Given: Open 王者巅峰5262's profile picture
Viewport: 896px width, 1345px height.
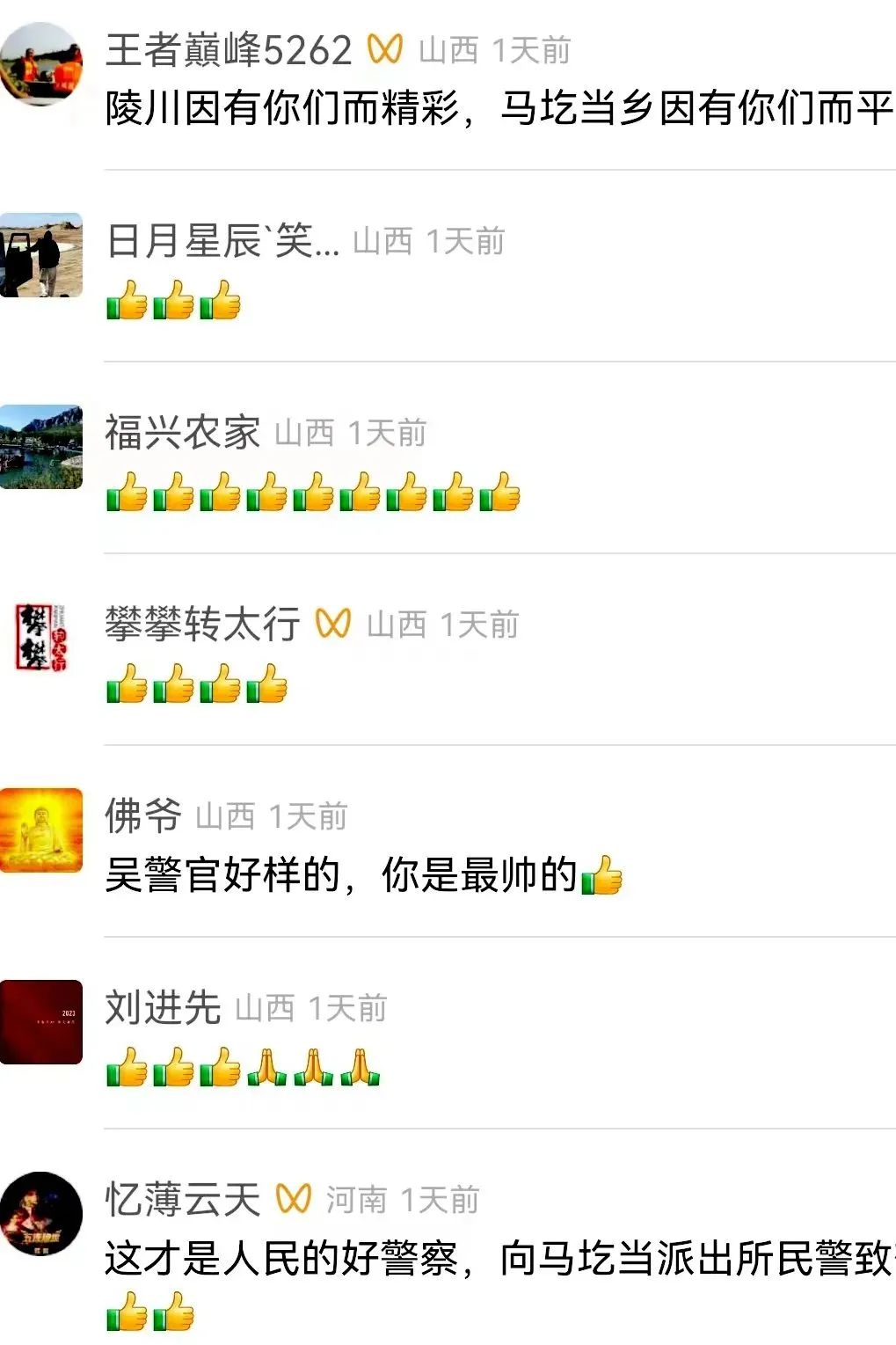Looking at the screenshot, I should [x=41, y=64].
